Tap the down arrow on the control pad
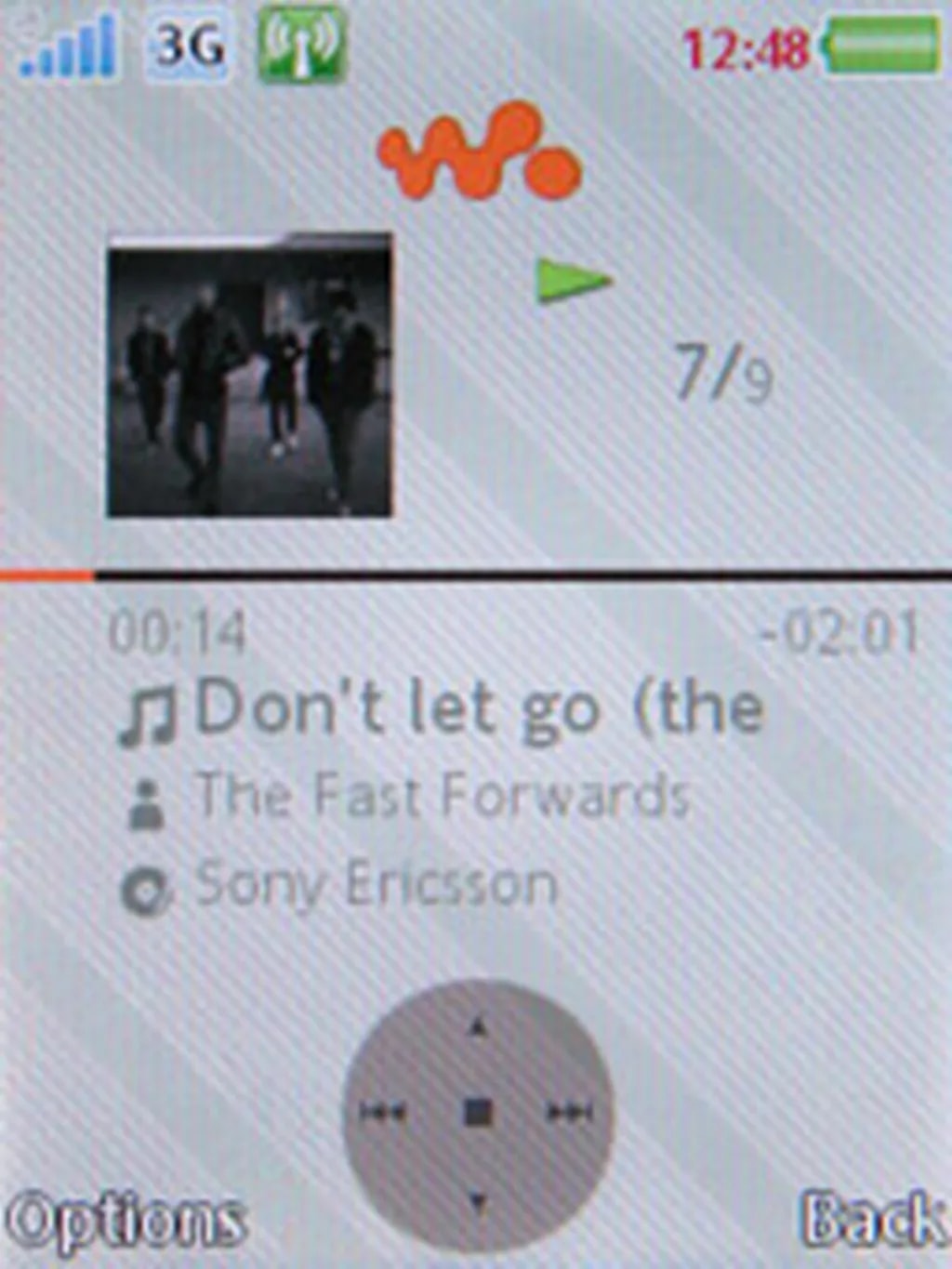The width and height of the screenshot is (952, 1269). [x=478, y=1201]
